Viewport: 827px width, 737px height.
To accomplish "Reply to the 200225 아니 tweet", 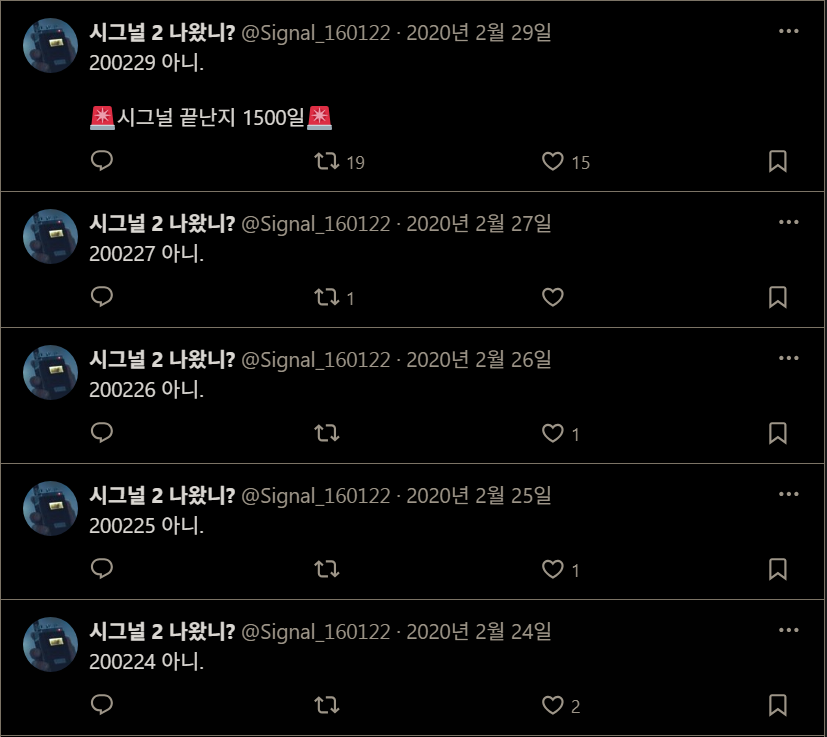I will 102,569.
